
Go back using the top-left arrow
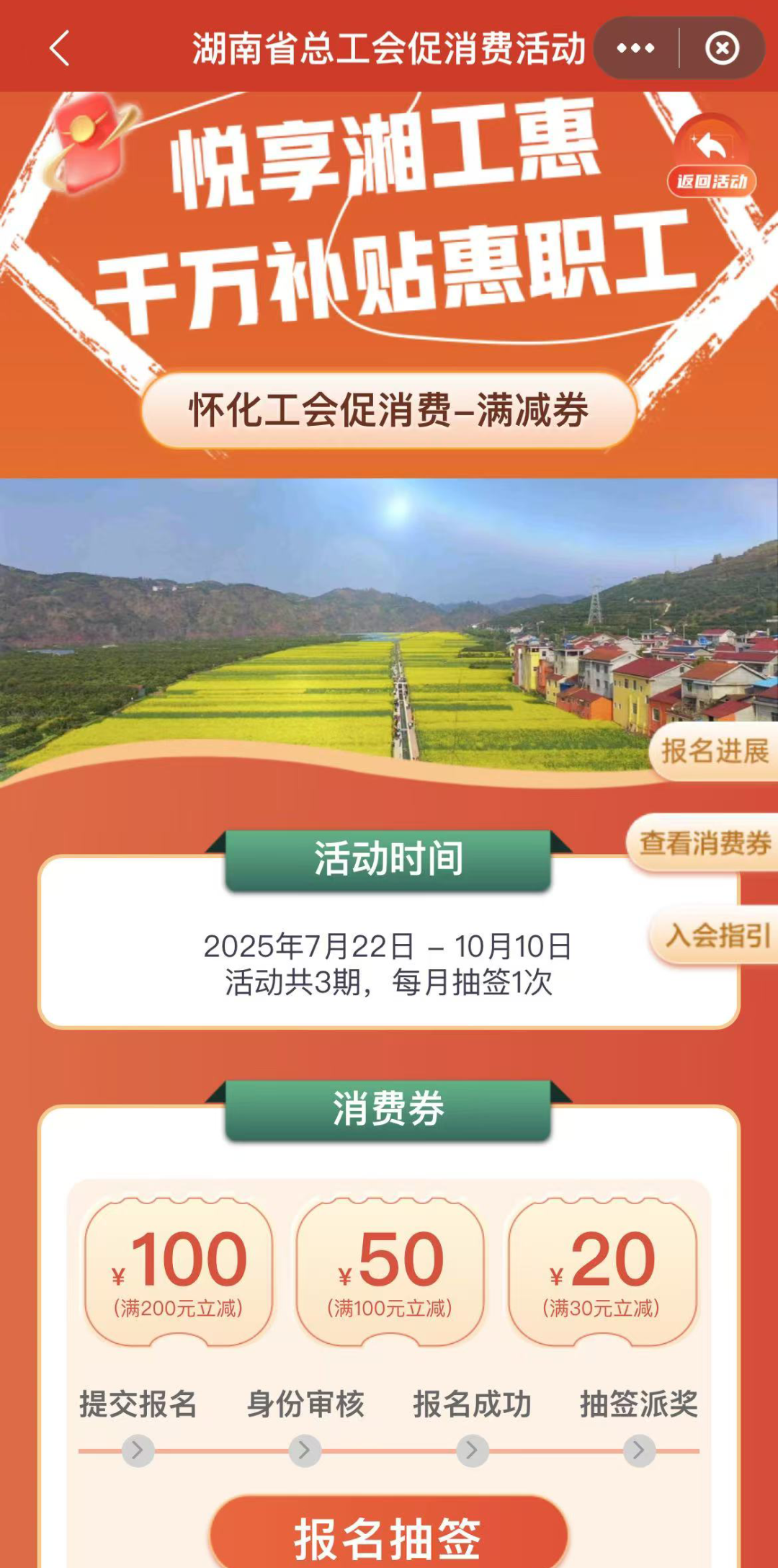[60, 48]
